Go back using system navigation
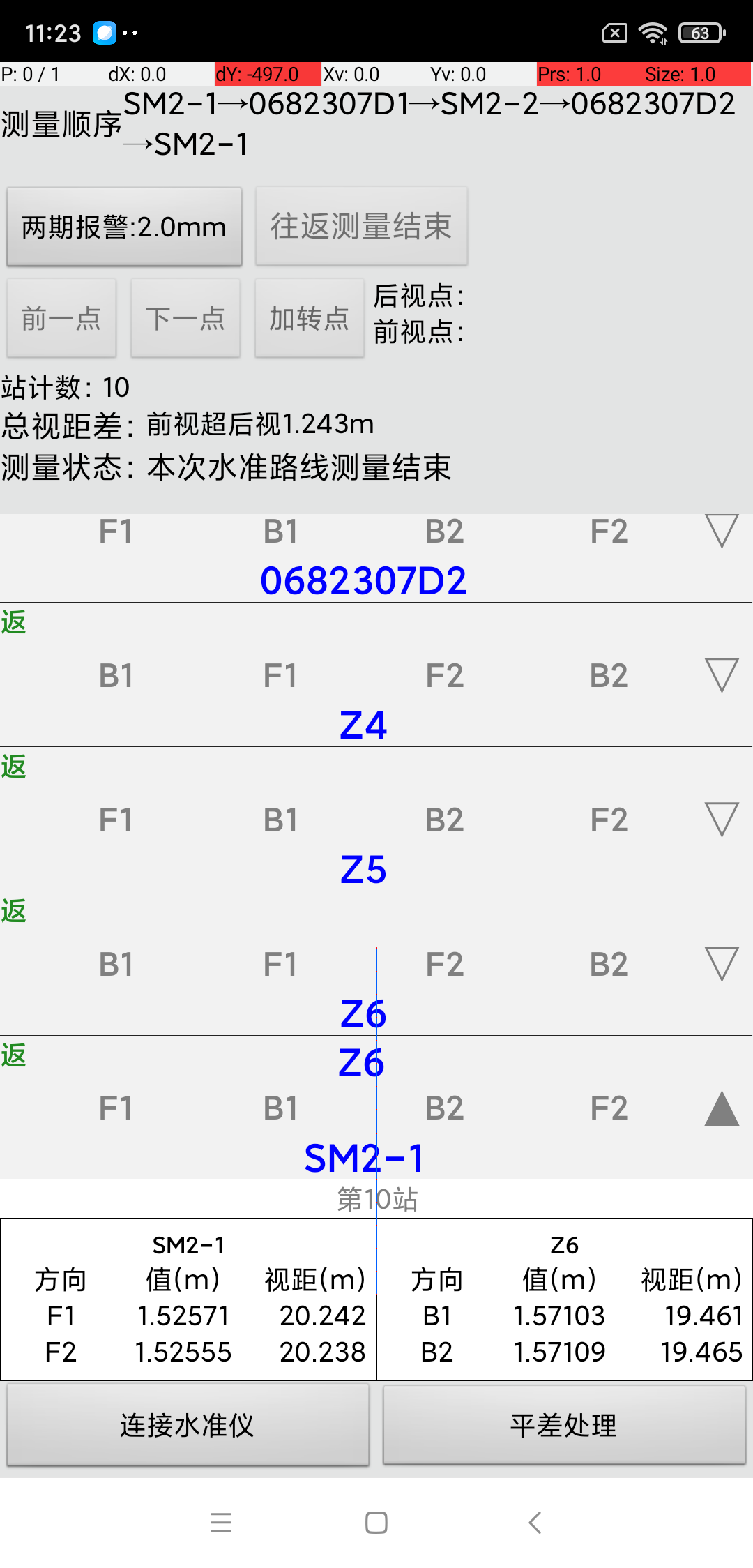The height and width of the screenshot is (1568, 753). click(x=535, y=1523)
